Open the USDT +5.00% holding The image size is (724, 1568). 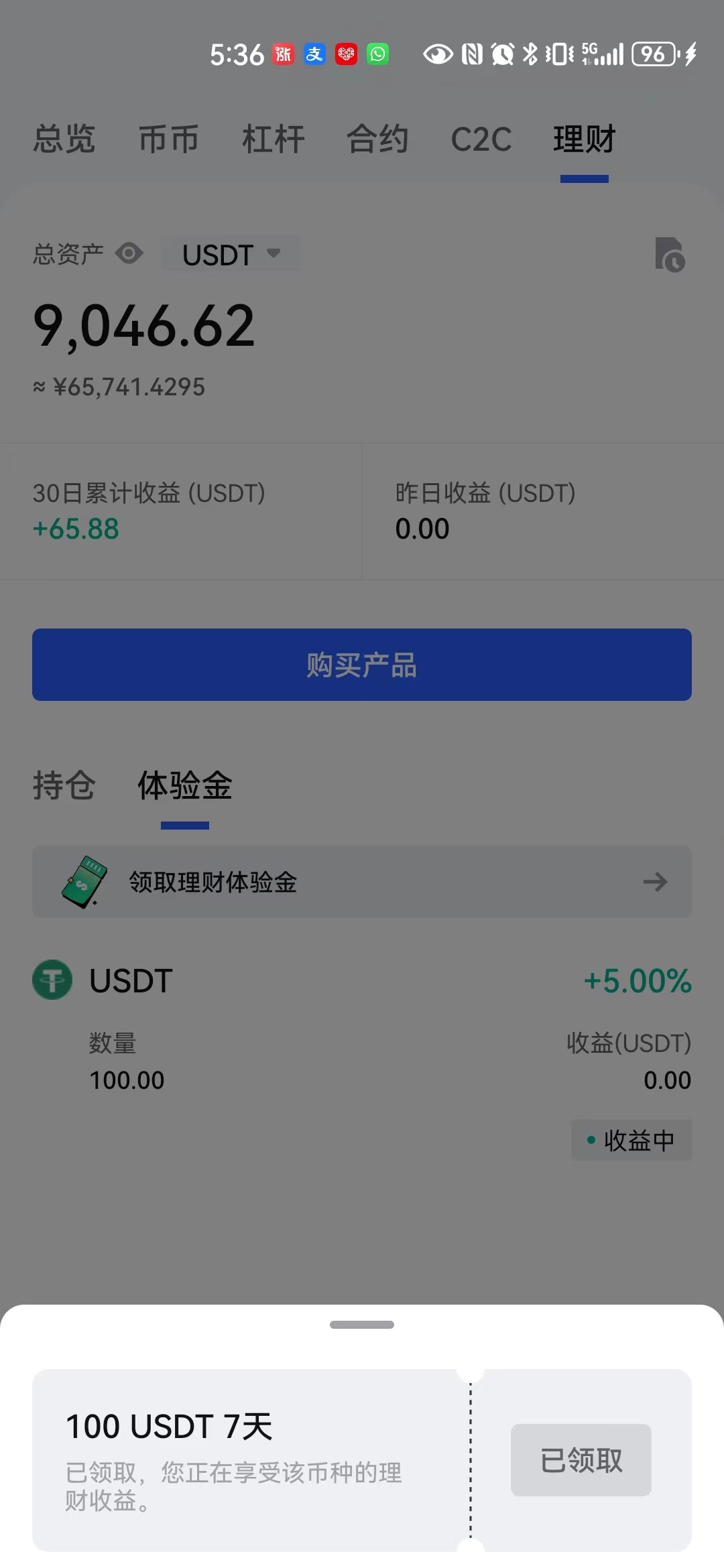[362, 1059]
